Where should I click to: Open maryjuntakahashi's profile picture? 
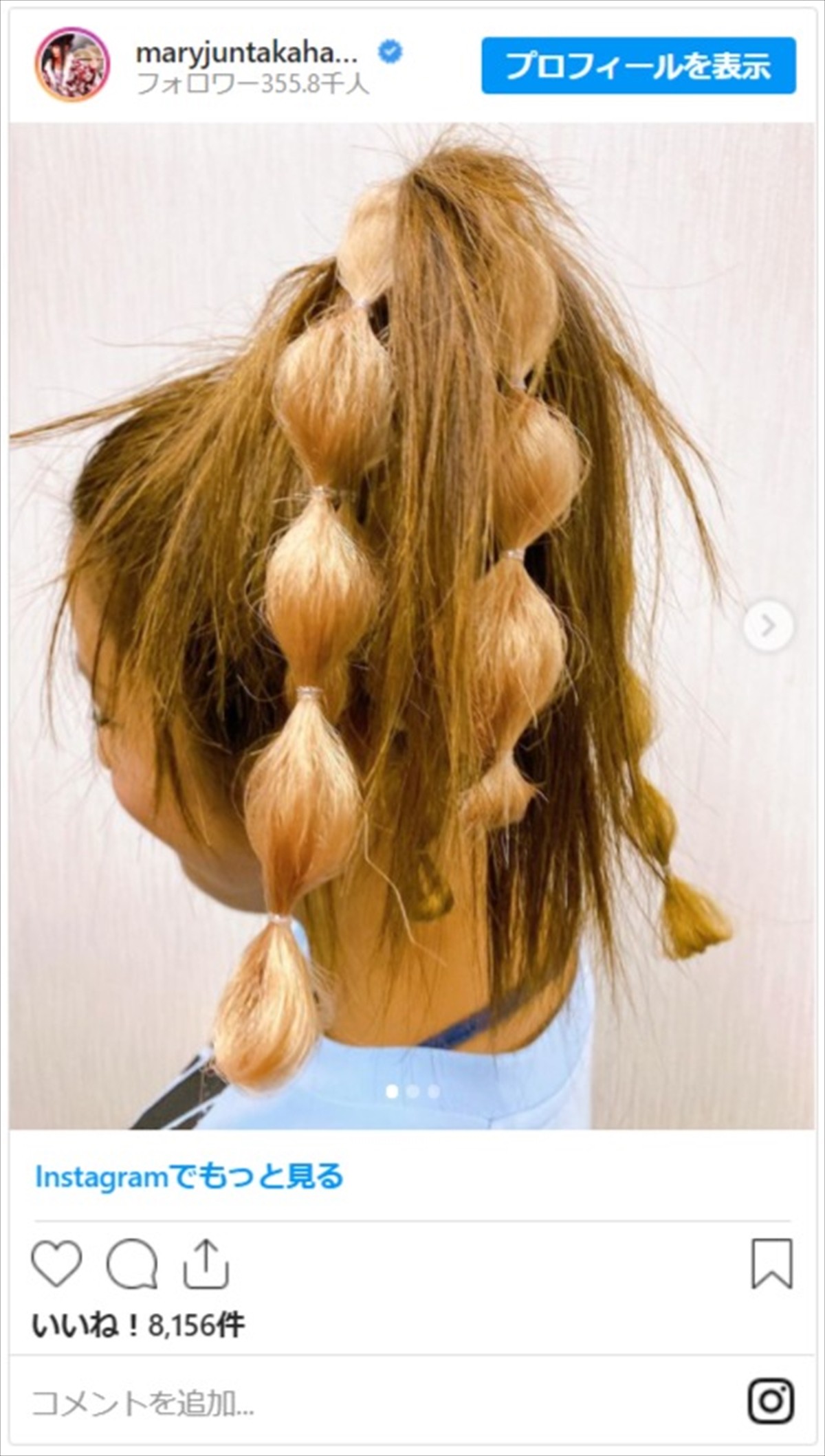(x=71, y=65)
